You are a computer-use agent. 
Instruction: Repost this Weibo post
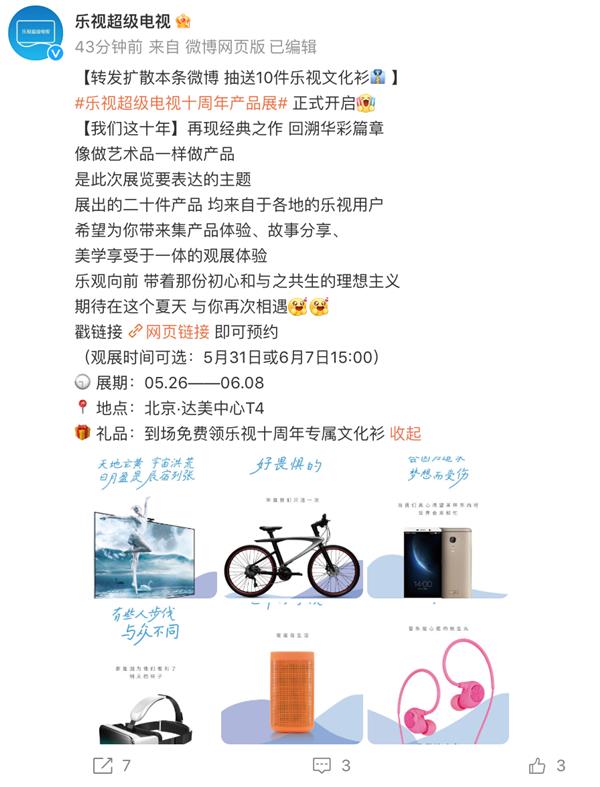tap(113, 766)
